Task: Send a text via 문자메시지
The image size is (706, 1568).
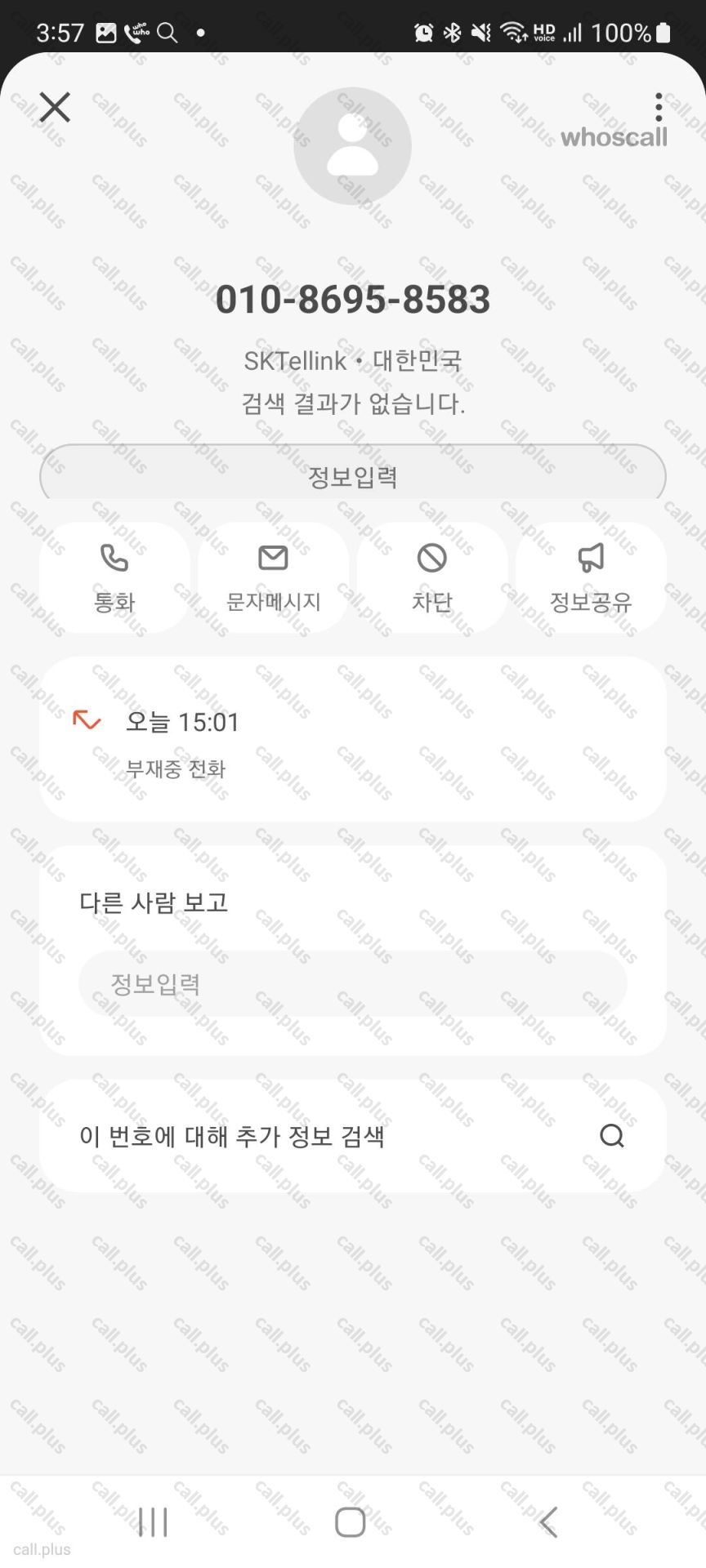Action: [x=273, y=578]
